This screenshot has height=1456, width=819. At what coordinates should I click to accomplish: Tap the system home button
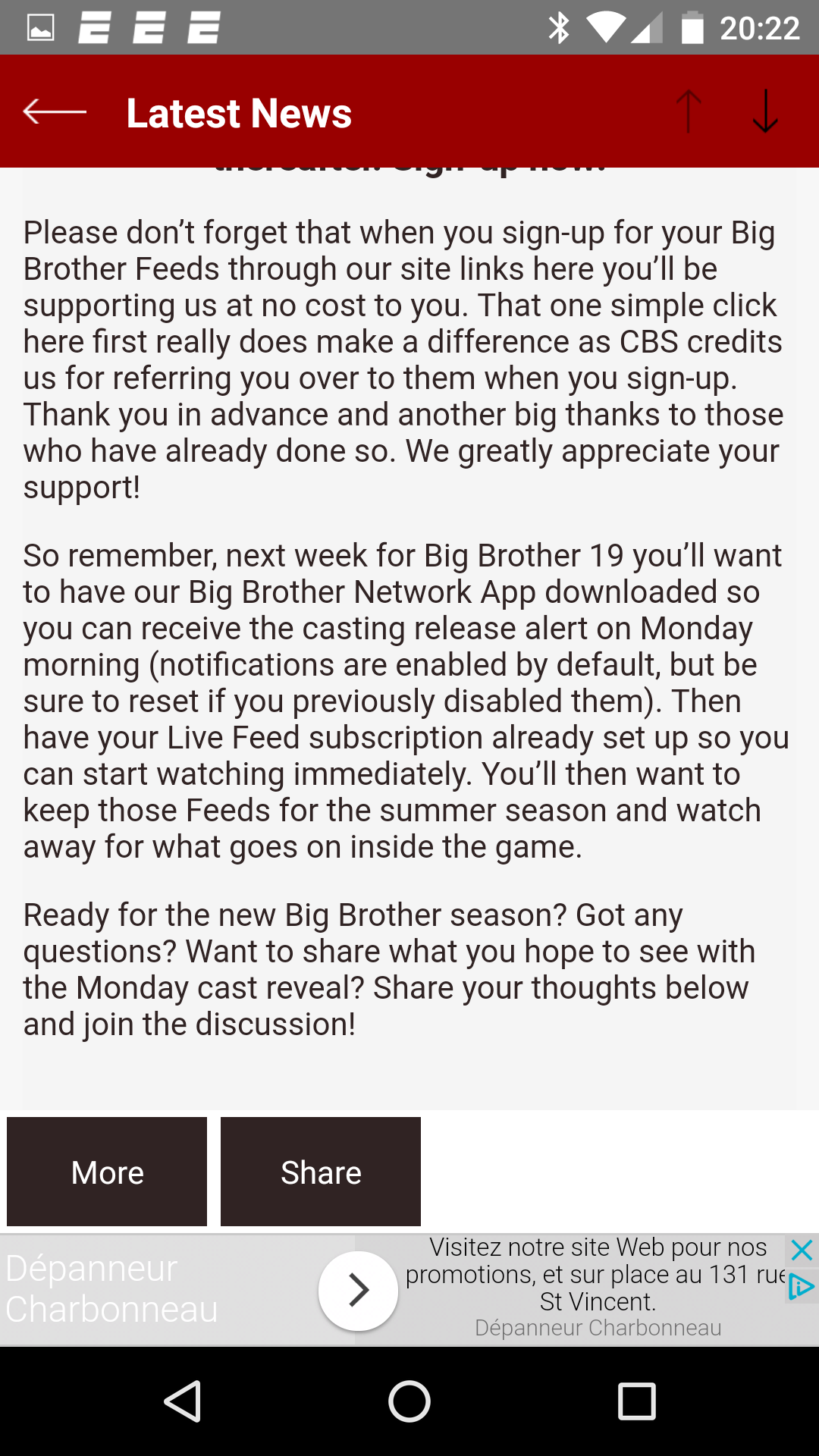409,1401
